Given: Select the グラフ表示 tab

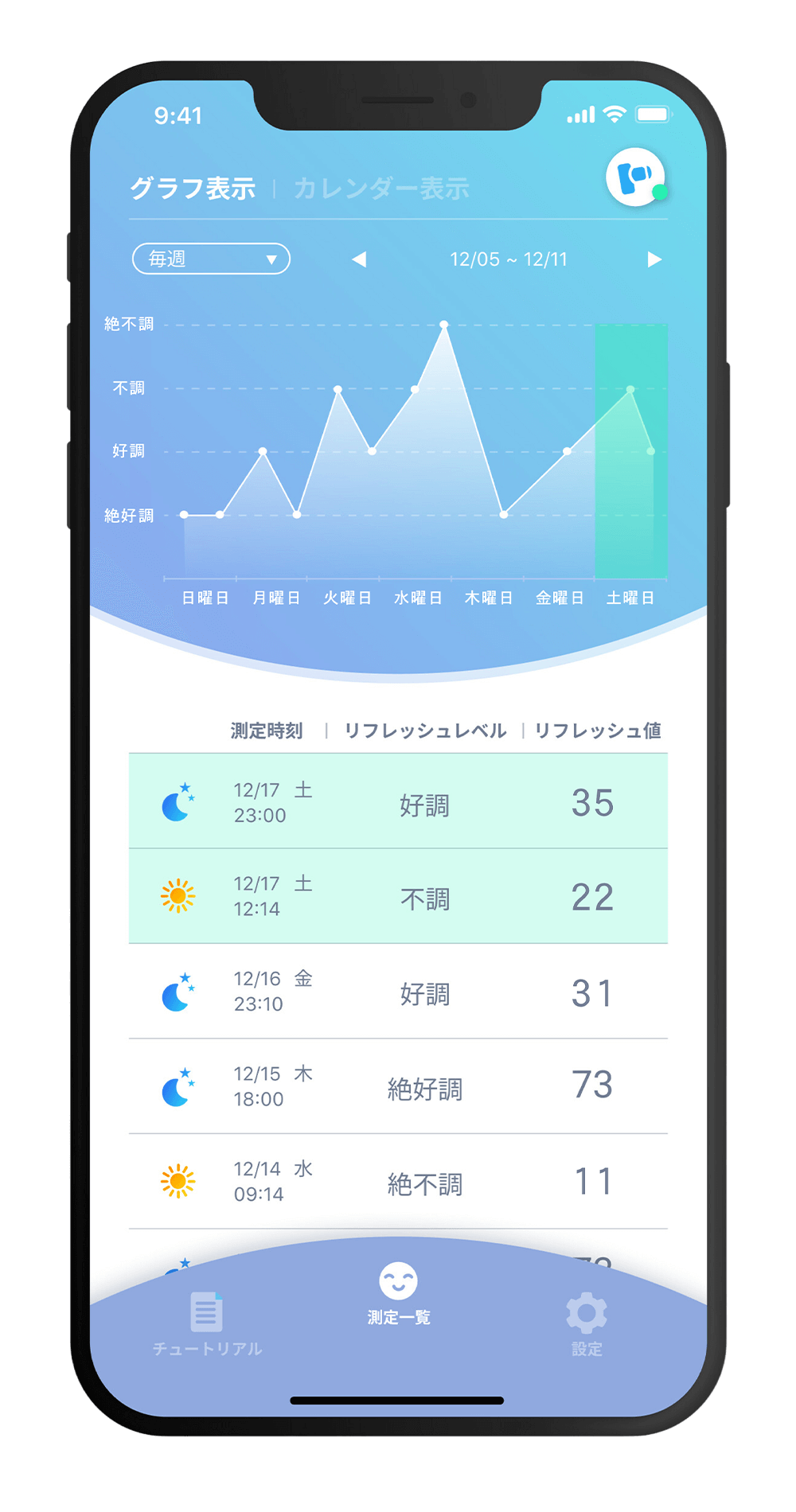Looking at the screenshot, I should tap(193, 189).
